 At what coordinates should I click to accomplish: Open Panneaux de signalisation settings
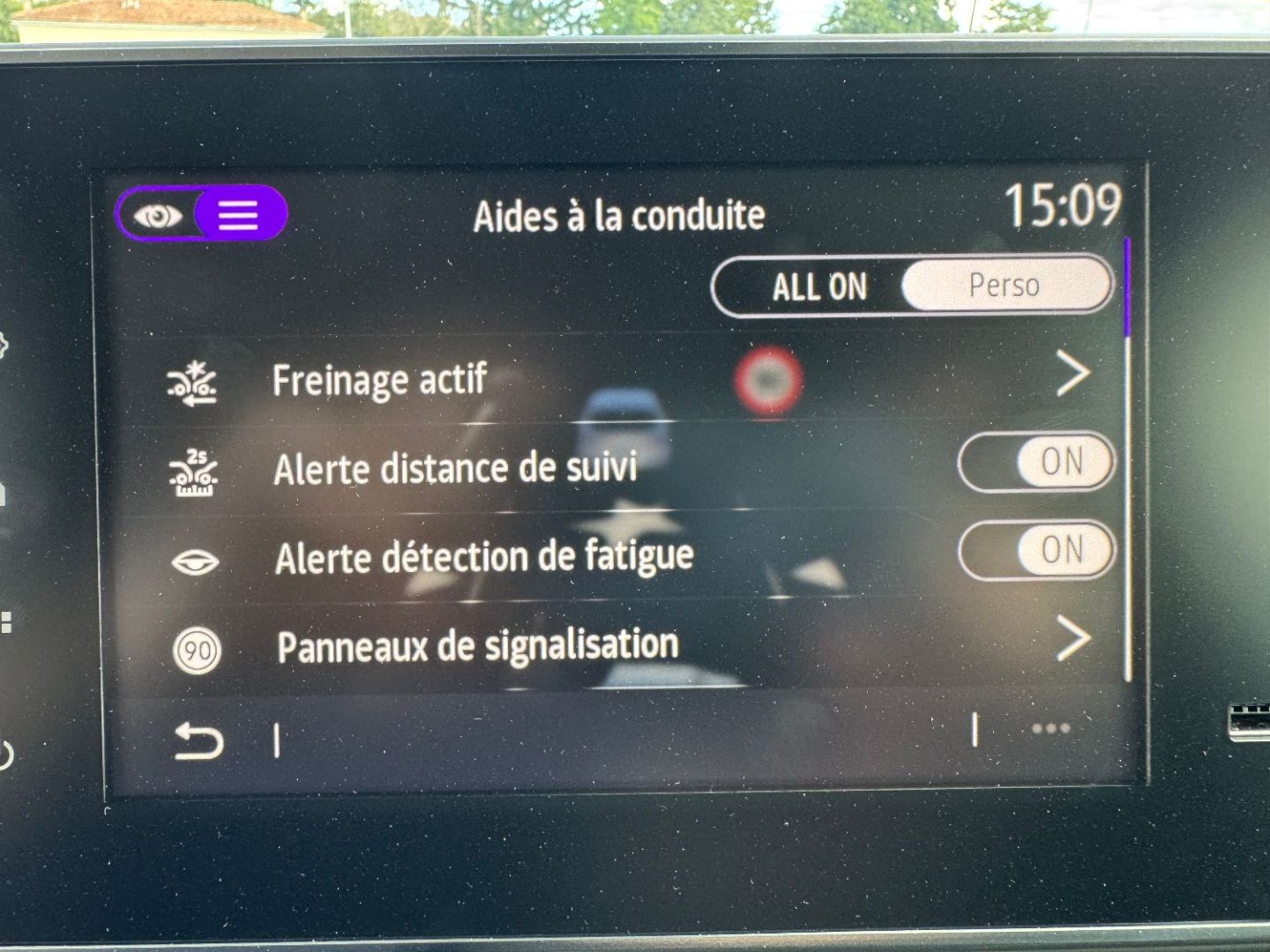tap(1072, 639)
